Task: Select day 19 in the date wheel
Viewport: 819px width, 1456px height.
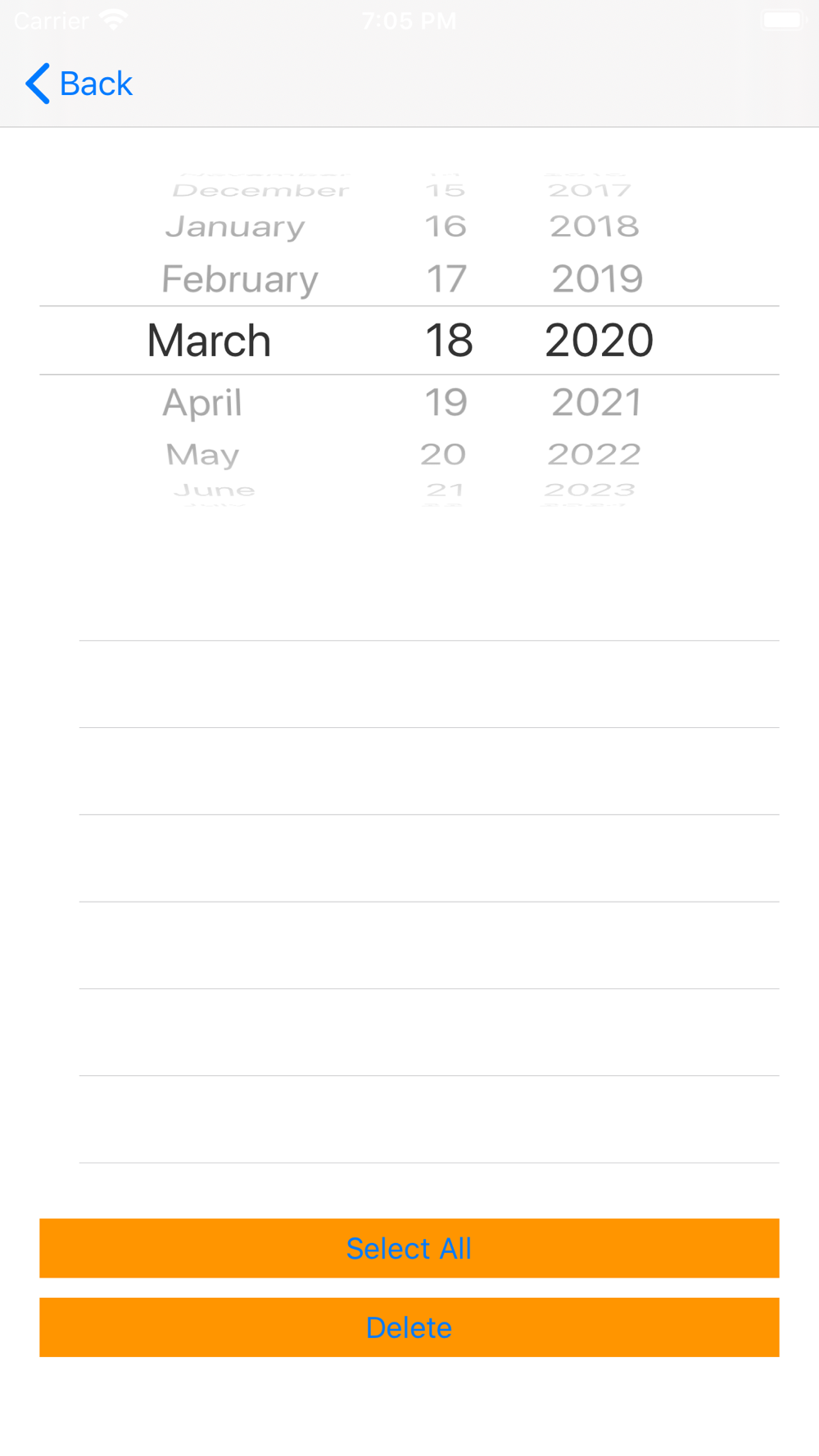Action: [x=446, y=402]
